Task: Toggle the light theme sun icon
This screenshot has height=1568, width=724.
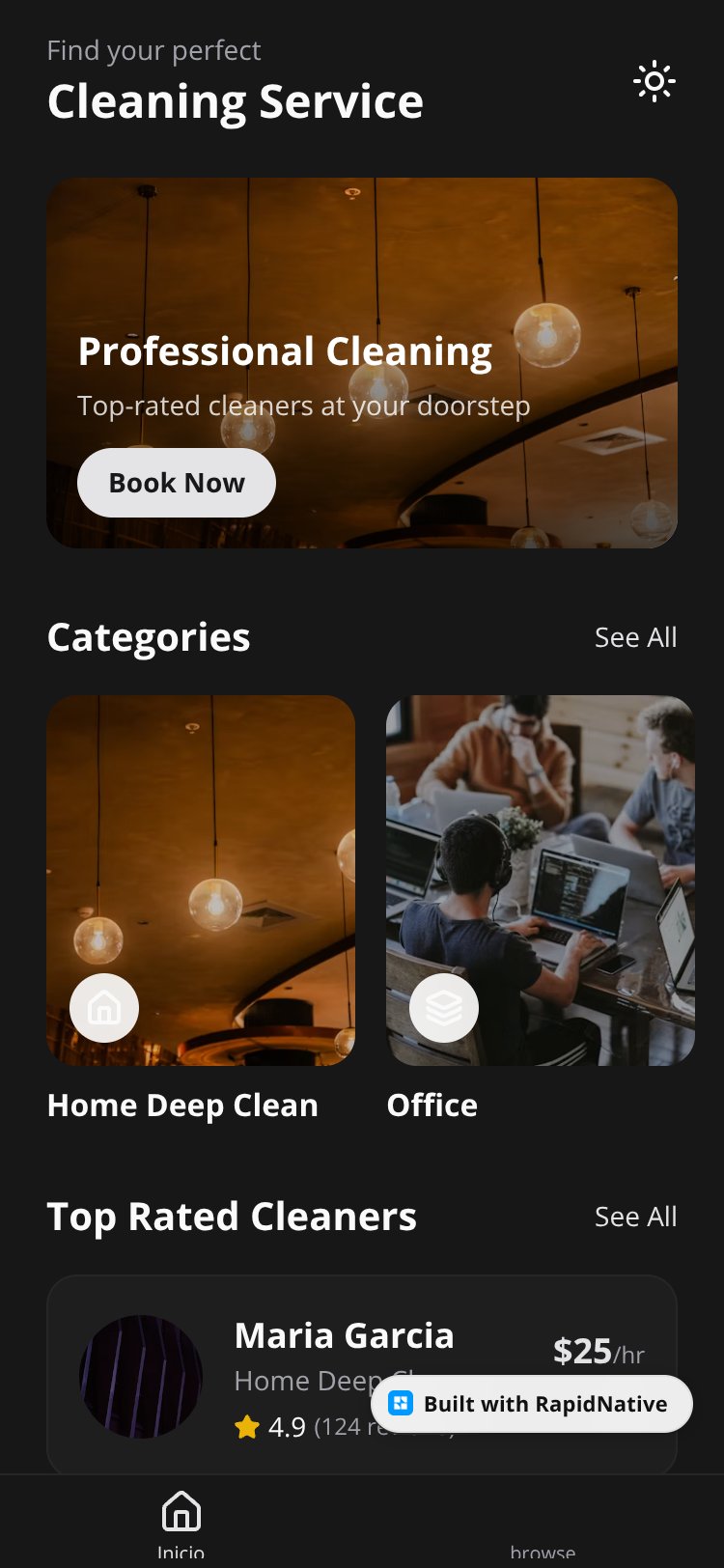Action: pos(654,81)
